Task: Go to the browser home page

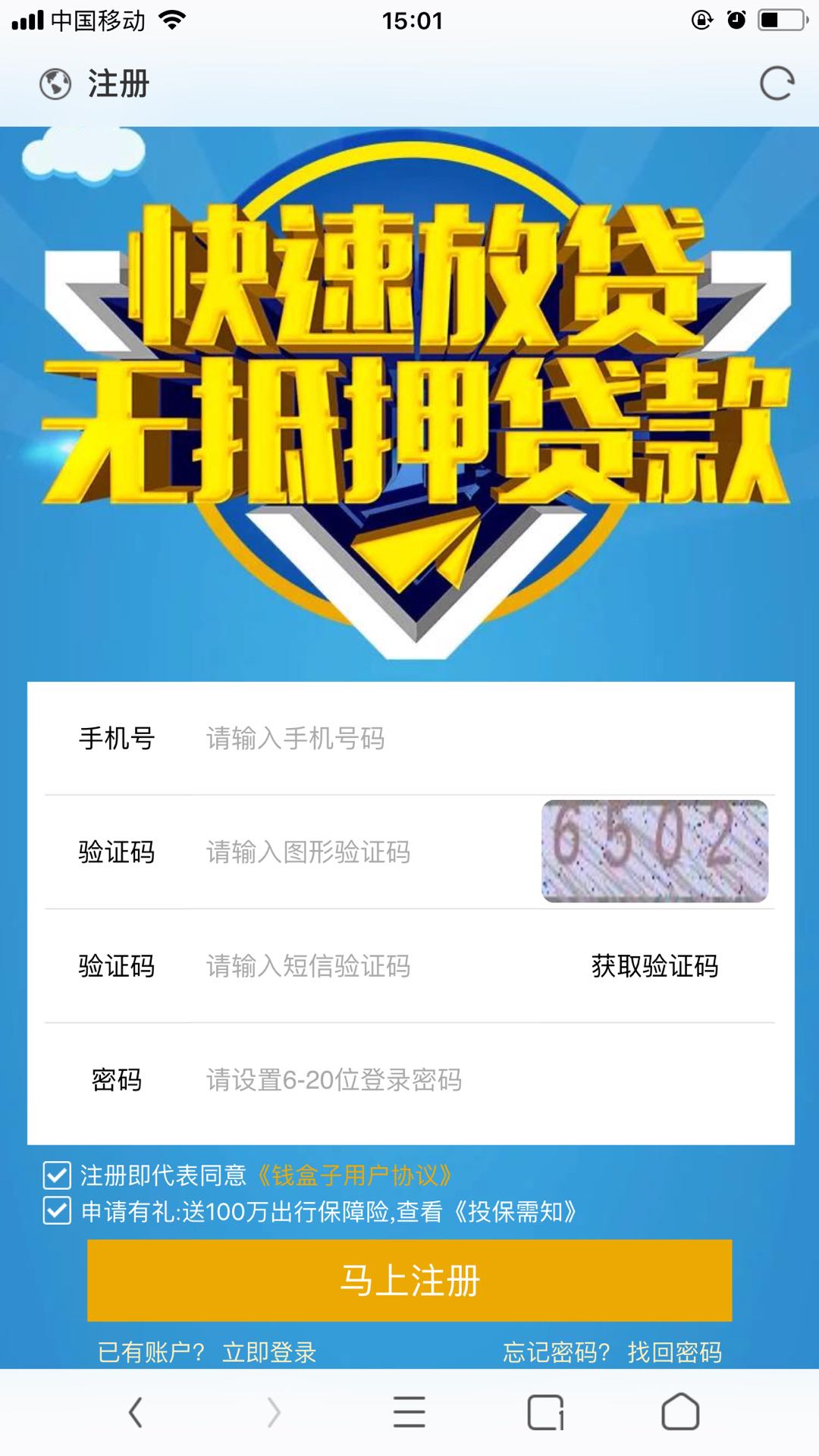Action: [x=680, y=1412]
